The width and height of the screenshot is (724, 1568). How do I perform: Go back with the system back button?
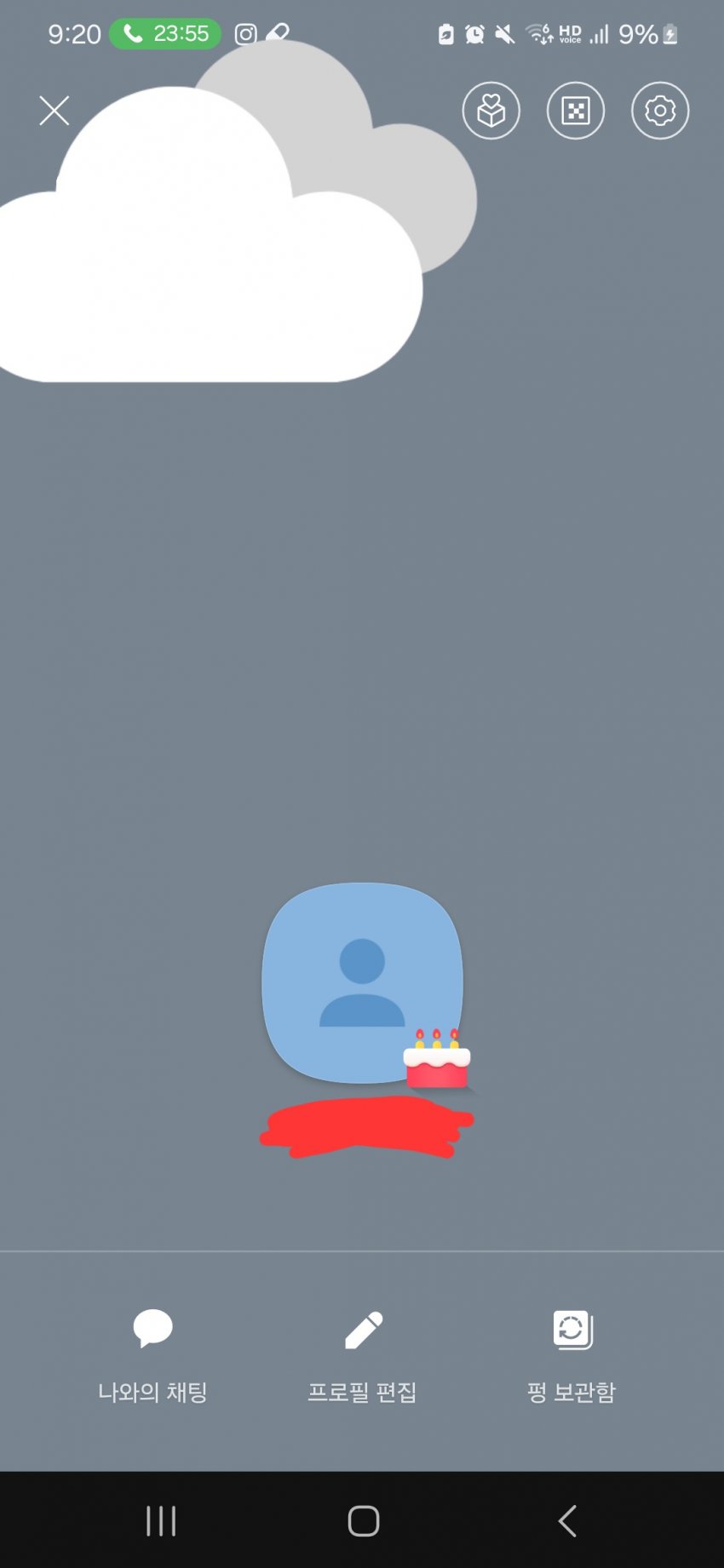coord(567,1520)
